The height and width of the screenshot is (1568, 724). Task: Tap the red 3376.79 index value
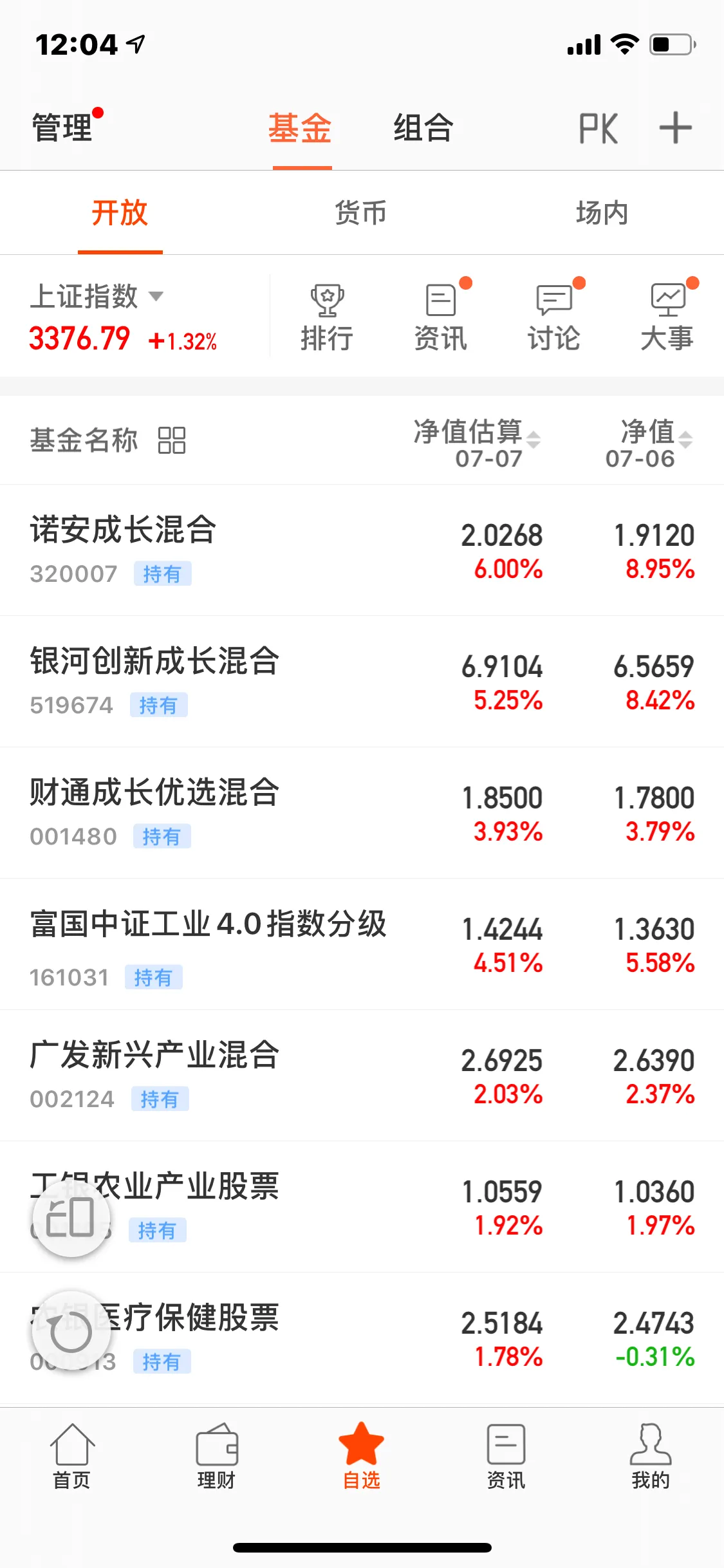tap(80, 337)
